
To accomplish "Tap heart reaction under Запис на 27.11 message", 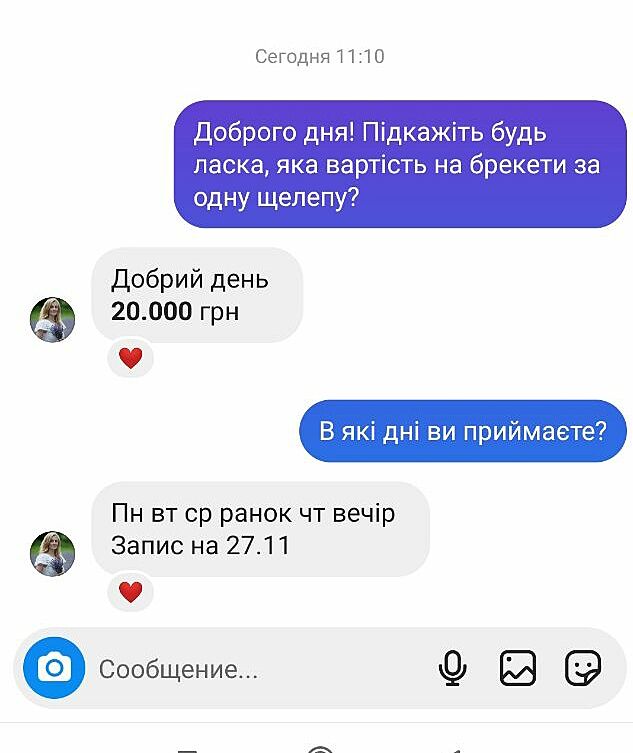I will click(x=130, y=592).
